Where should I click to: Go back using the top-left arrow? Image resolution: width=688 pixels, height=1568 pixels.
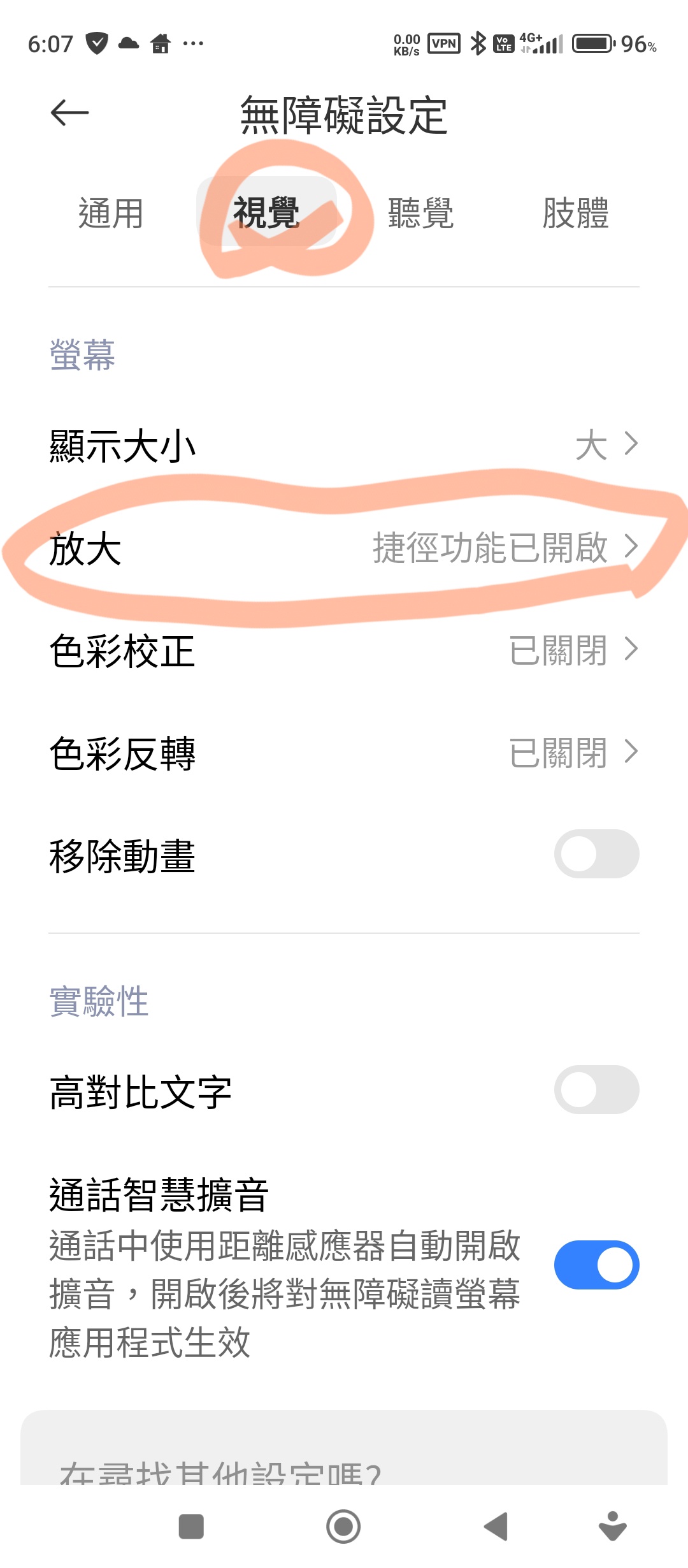69,113
